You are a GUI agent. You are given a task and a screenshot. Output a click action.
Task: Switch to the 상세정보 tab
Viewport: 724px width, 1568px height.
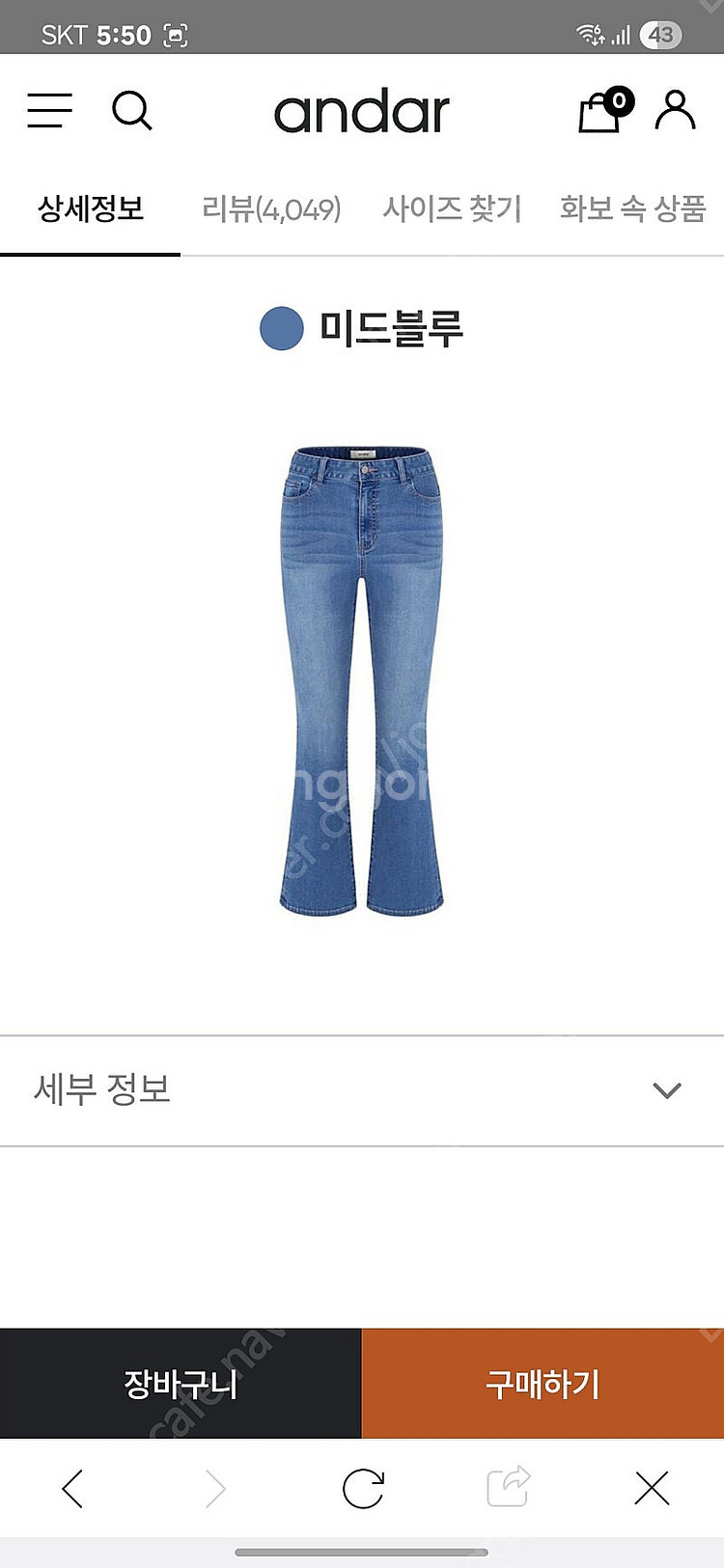coord(91,208)
